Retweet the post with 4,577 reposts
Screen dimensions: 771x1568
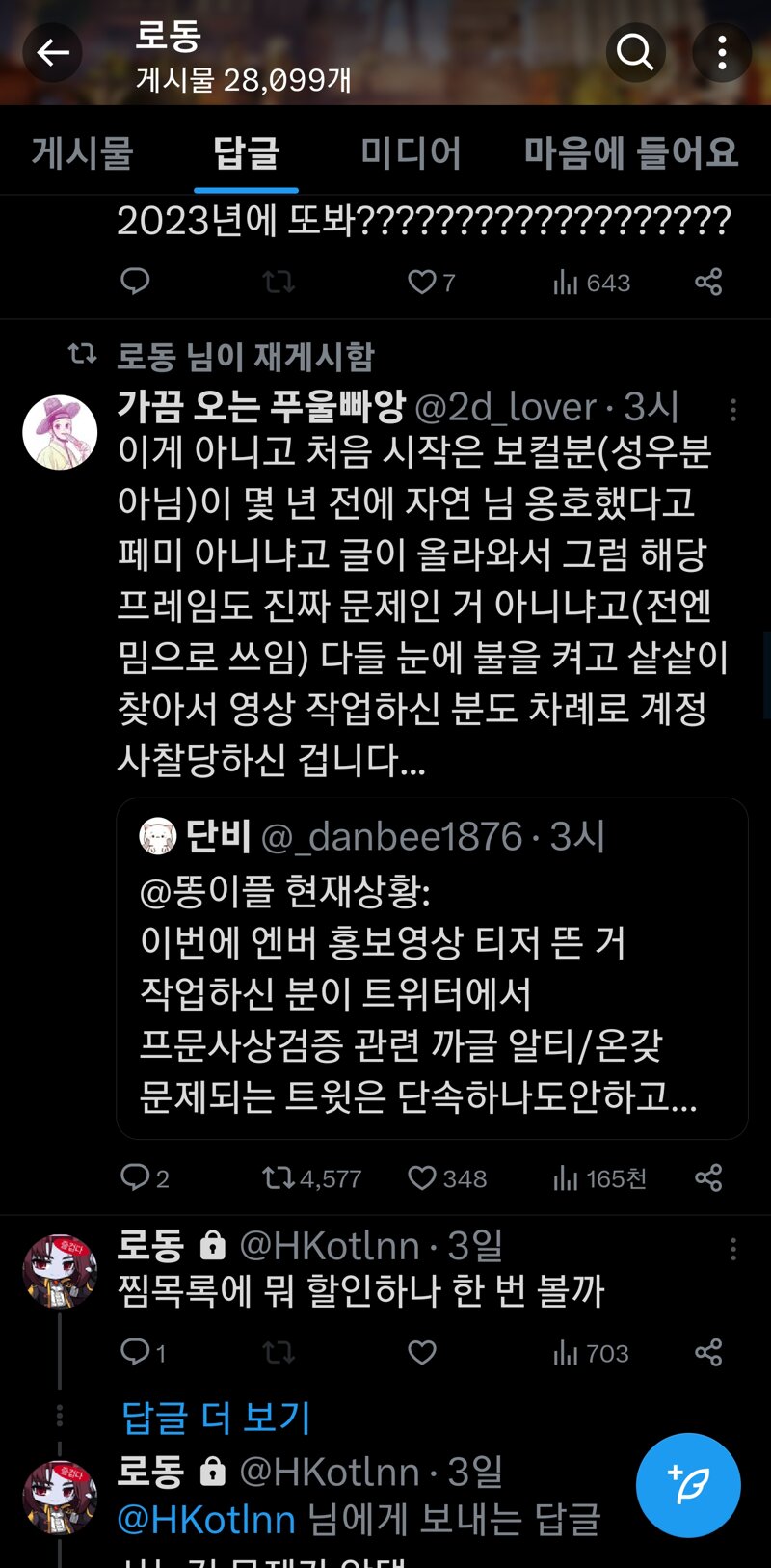pyautogui.click(x=279, y=1178)
